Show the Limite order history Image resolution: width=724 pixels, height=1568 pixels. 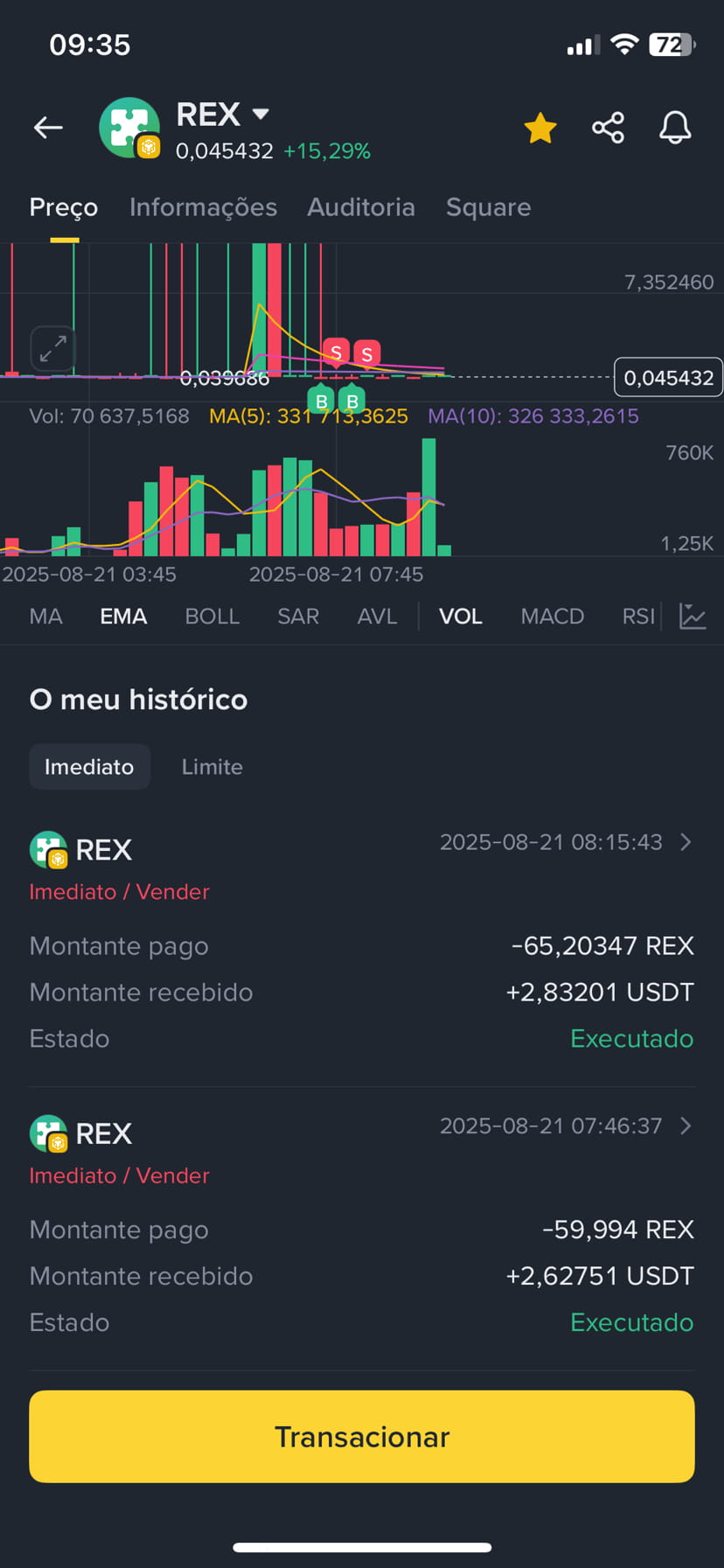212,767
